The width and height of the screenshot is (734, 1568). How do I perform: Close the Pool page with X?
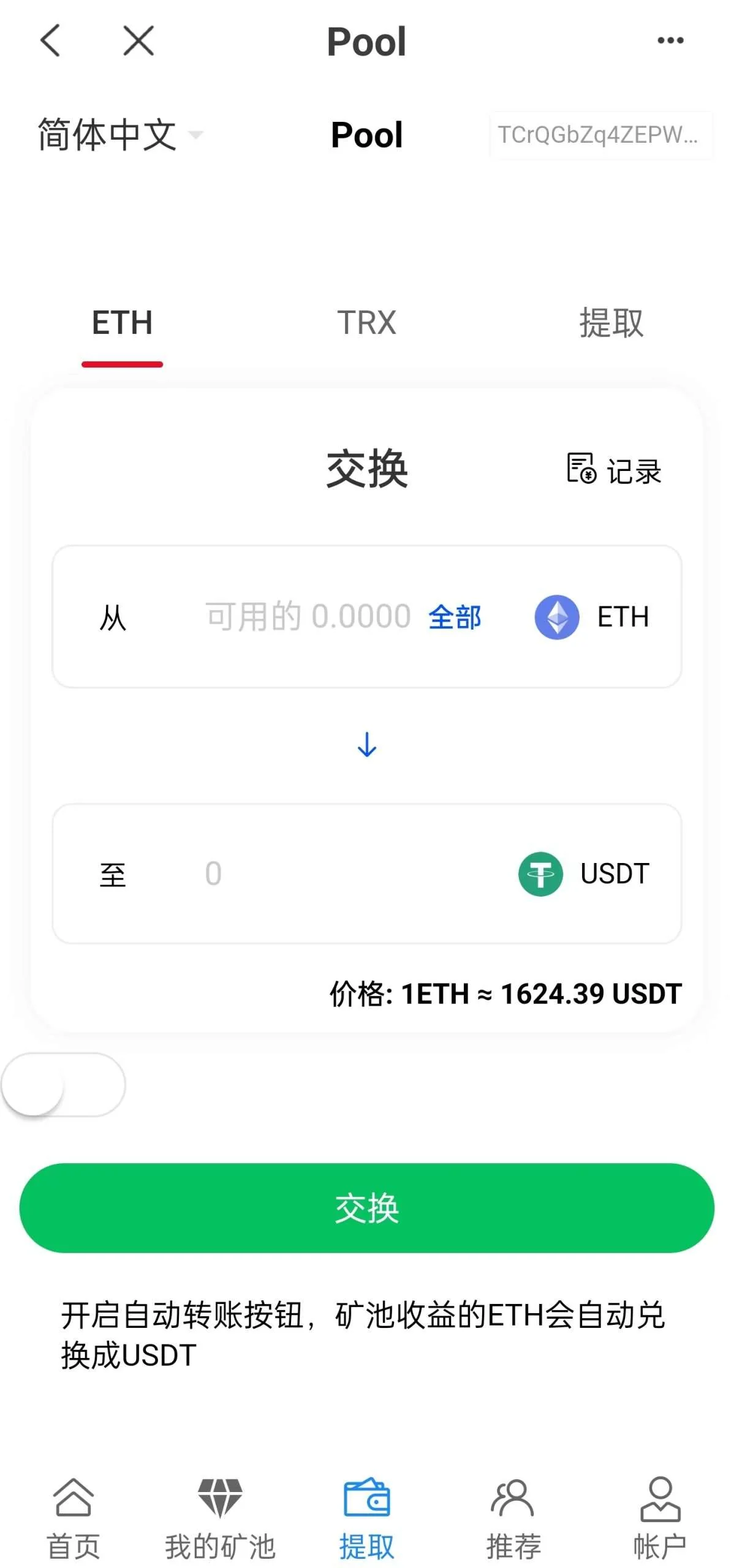(138, 41)
